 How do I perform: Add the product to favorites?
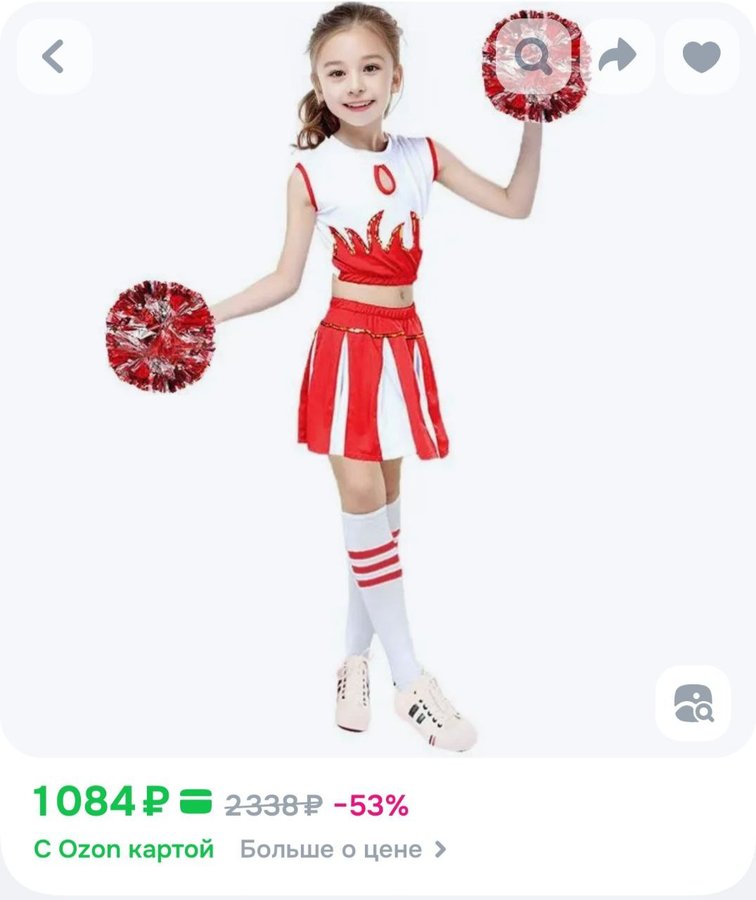[x=701, y=57]
